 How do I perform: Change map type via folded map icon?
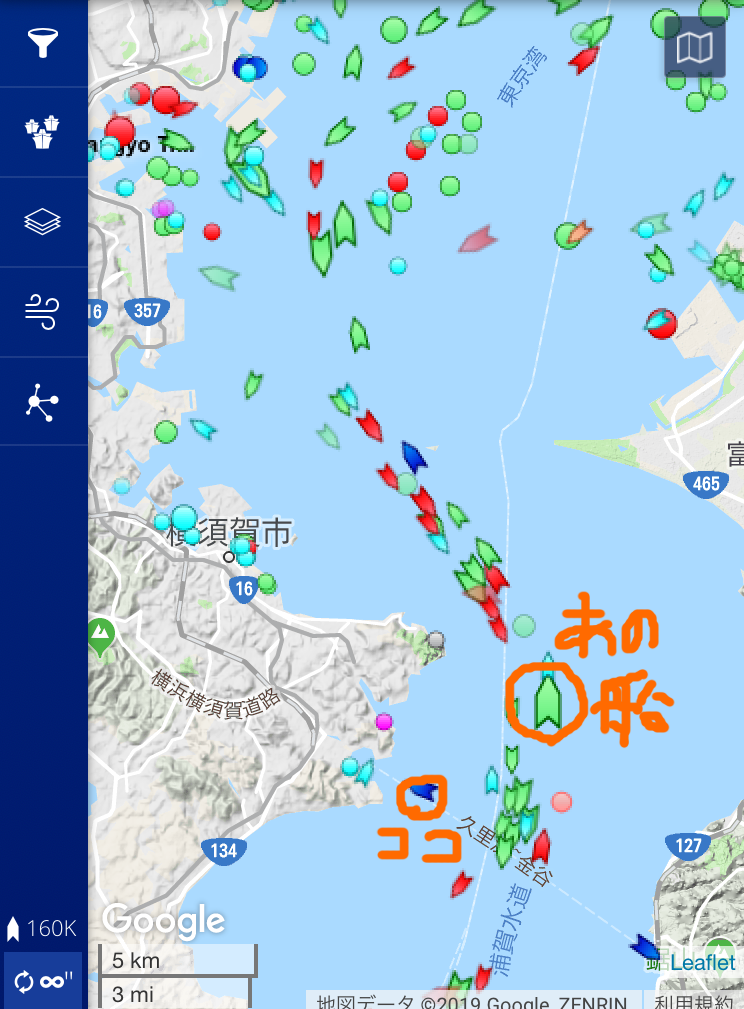click(x=694, y=47)
